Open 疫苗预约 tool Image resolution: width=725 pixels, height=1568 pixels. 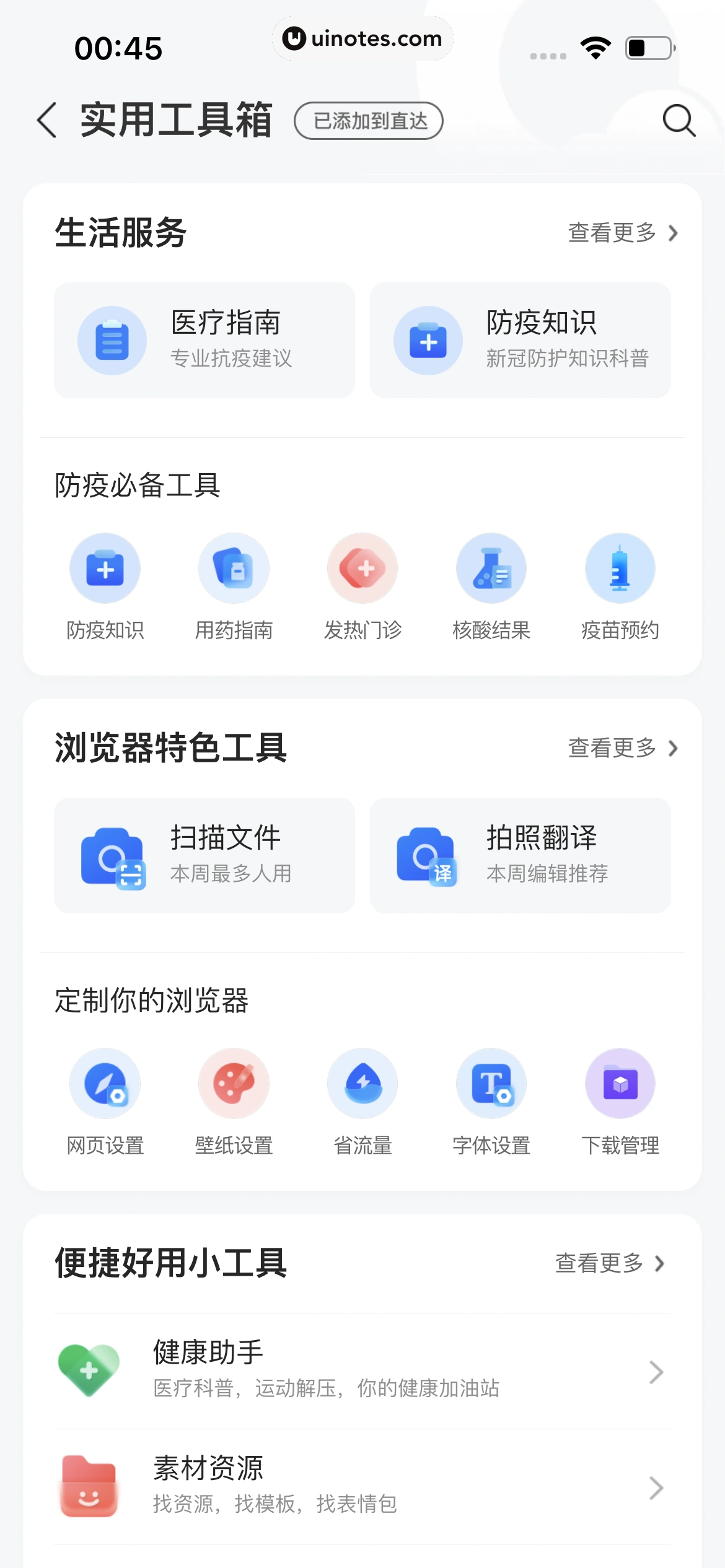[620, 585]
